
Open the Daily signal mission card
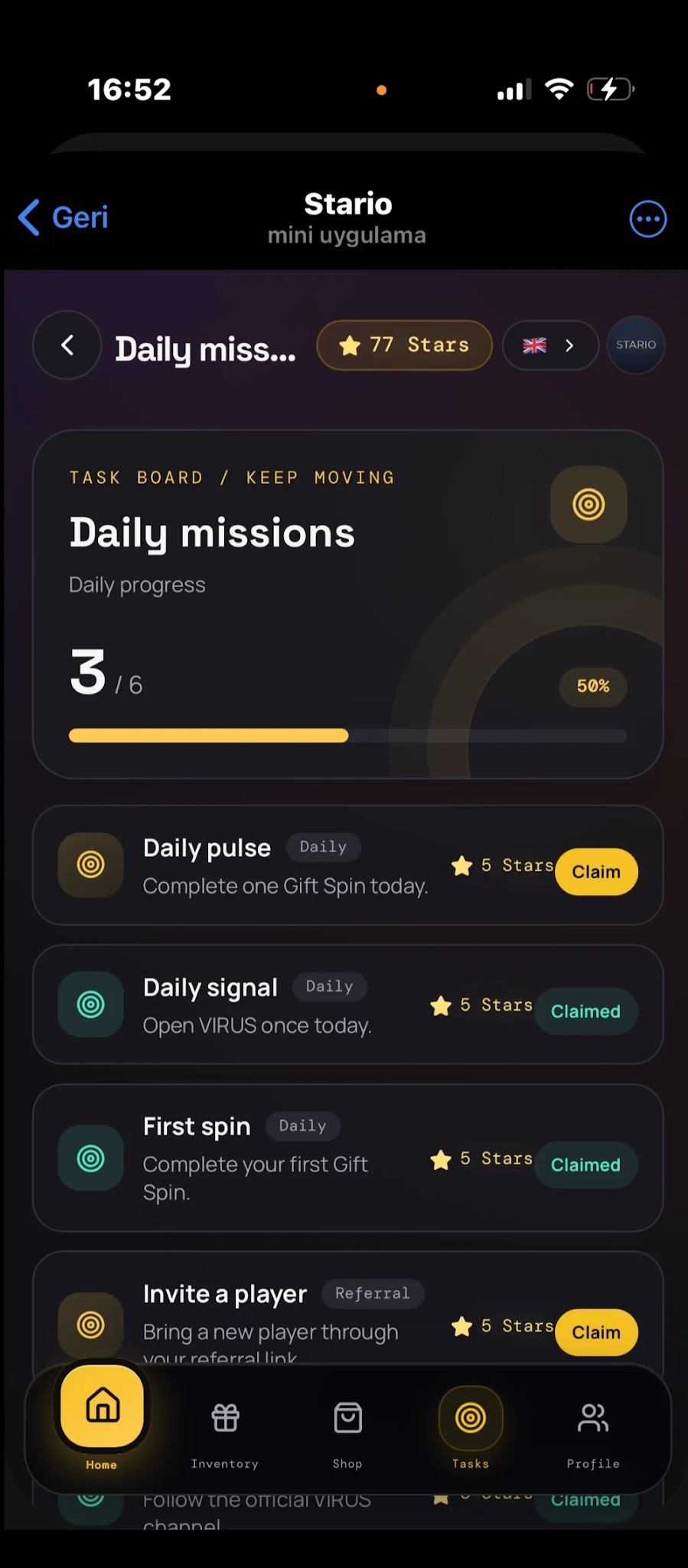[347, 1004]
